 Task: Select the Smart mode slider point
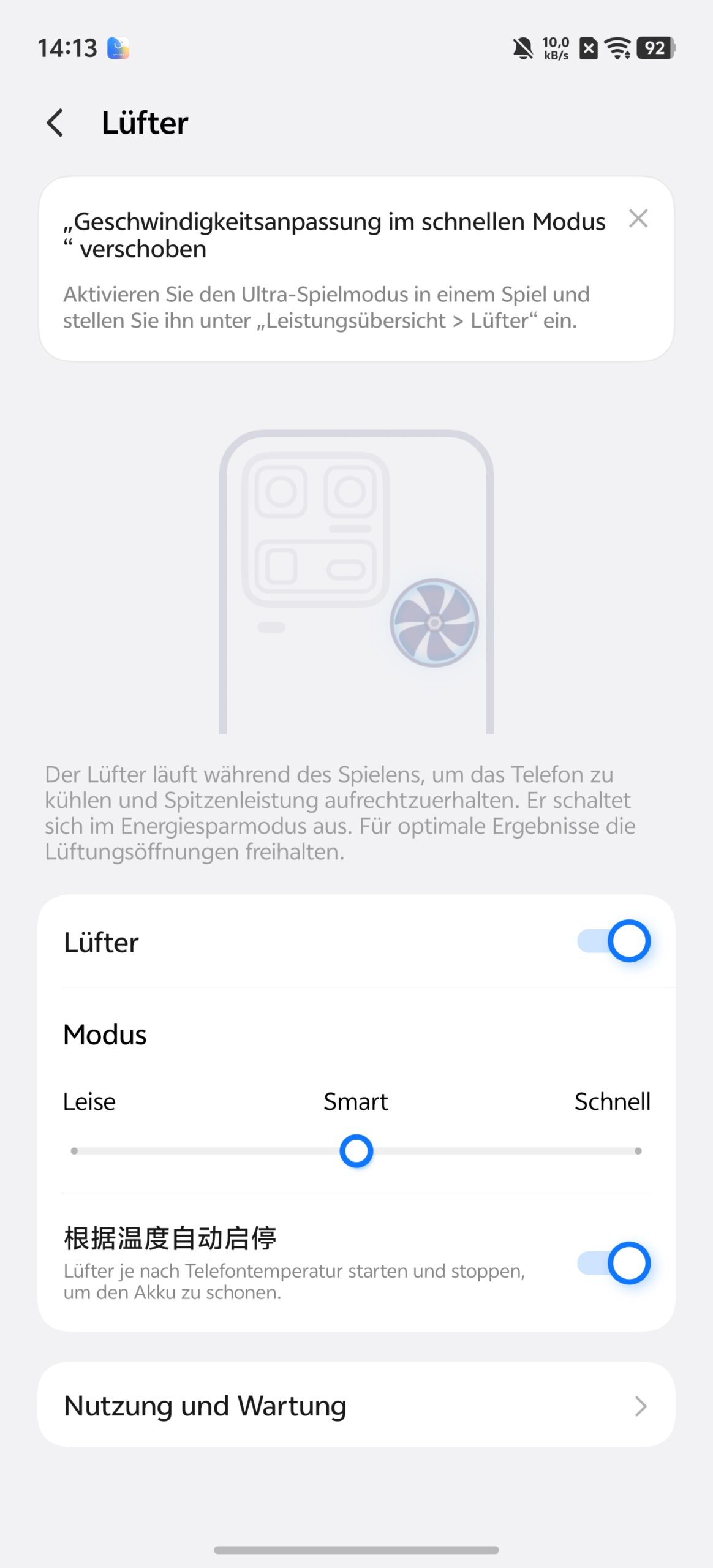pos(356,1151)
